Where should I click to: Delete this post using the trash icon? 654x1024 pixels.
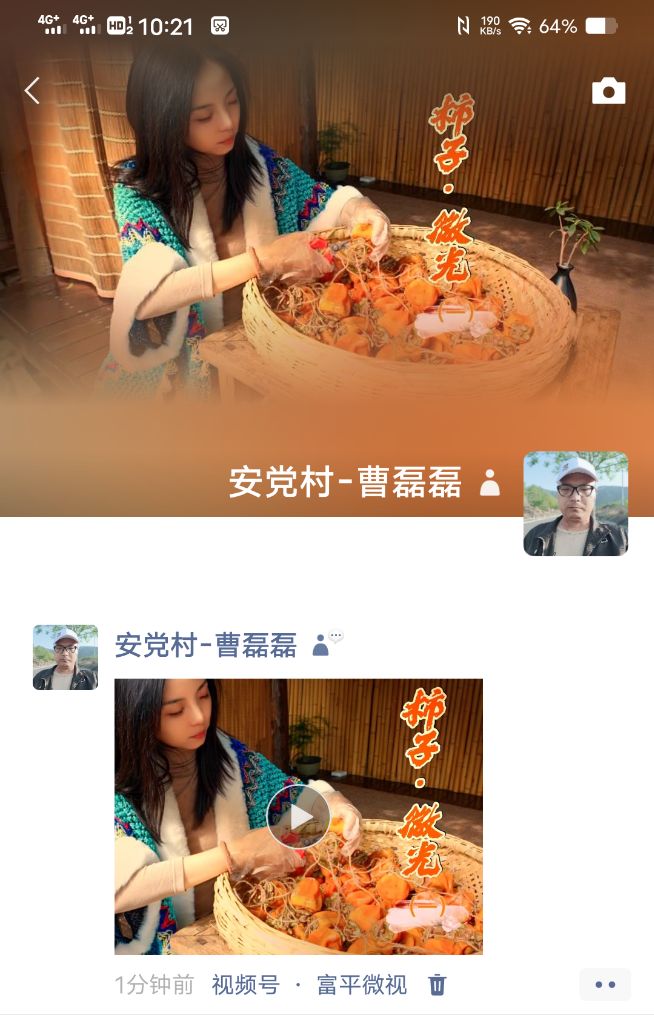coord(437,985)
